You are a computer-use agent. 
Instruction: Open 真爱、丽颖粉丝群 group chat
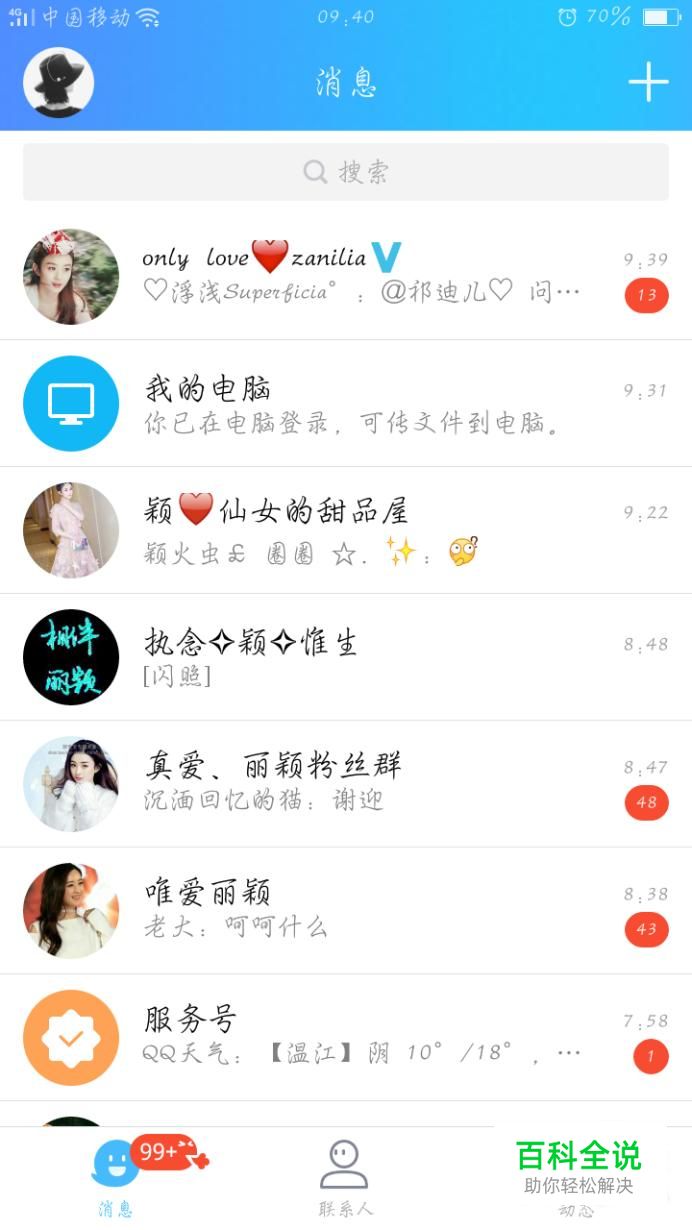346,783
